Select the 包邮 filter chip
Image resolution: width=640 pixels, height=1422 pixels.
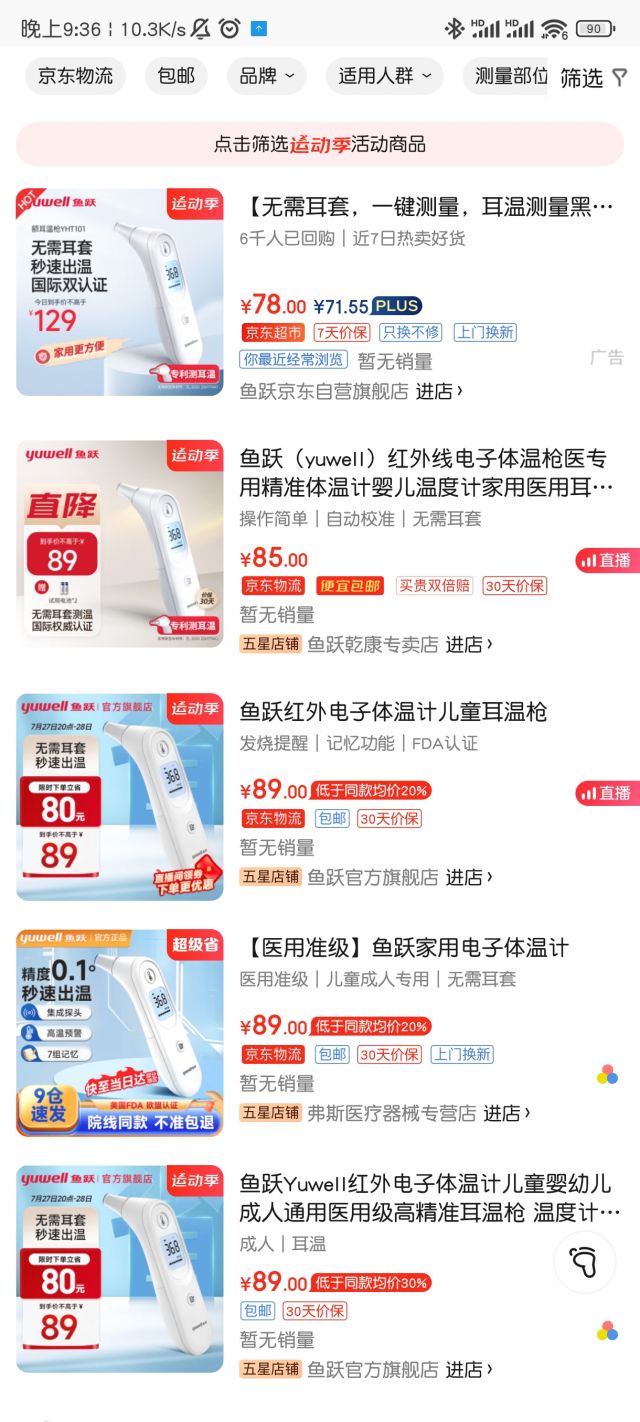point(176,76)
